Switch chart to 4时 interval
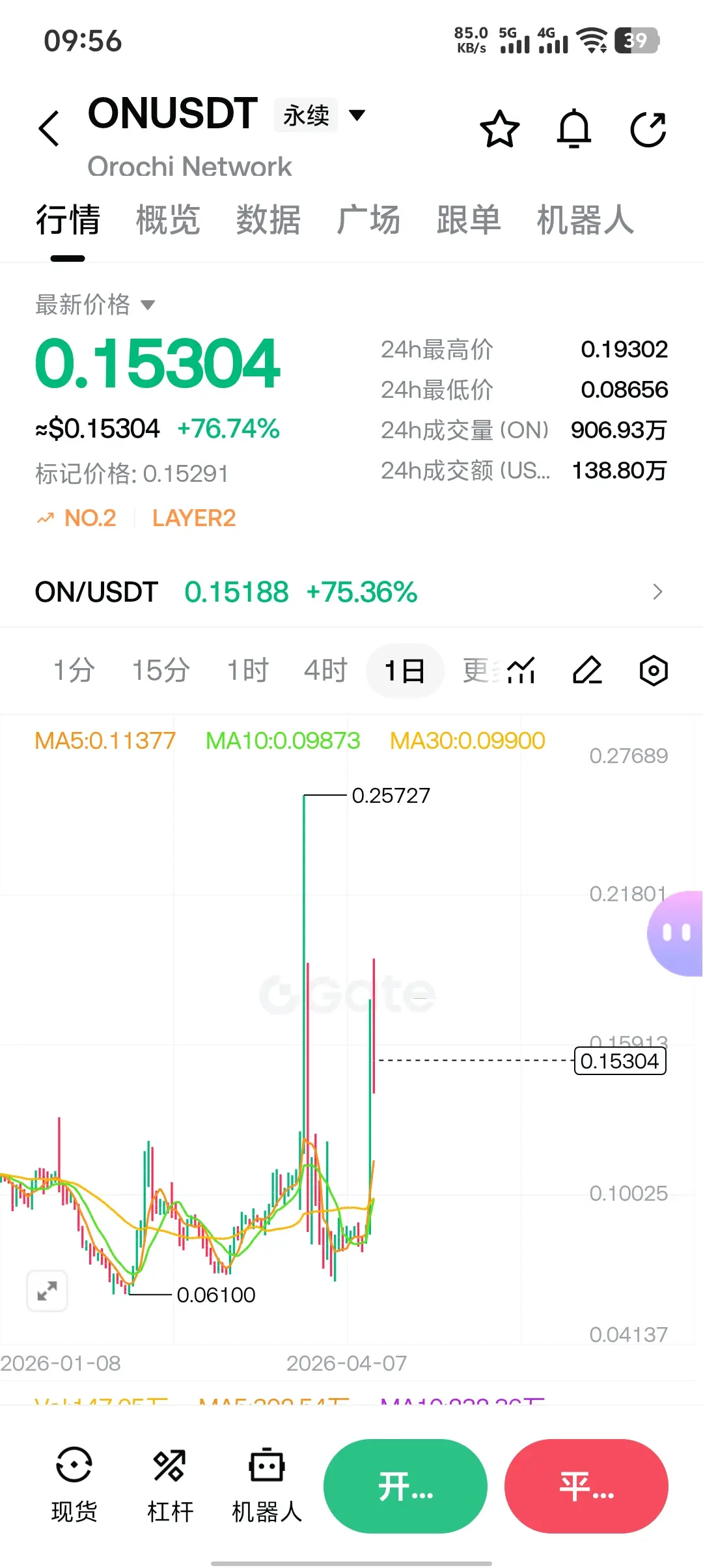 coord(325,670)
